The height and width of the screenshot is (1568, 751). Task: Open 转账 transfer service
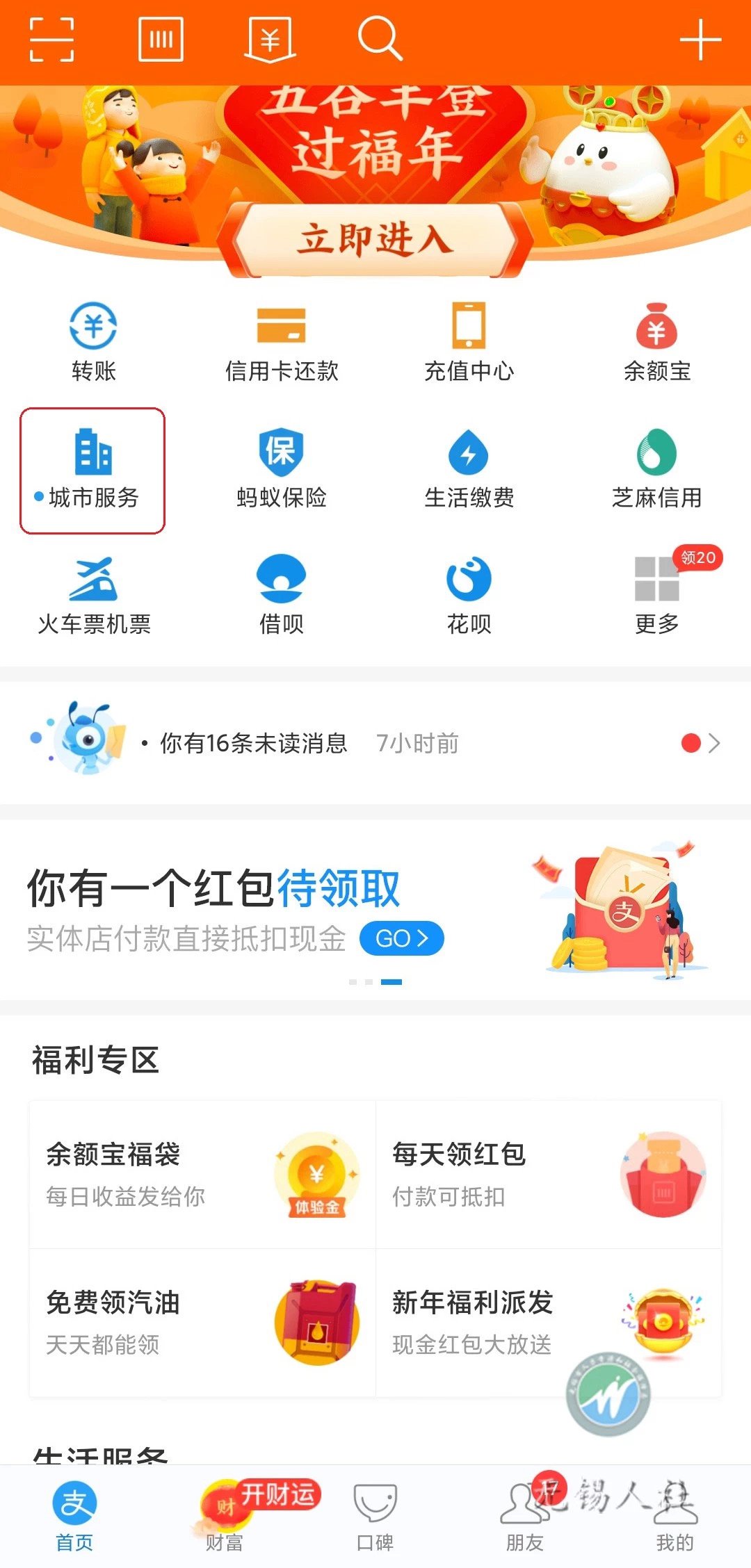pos(93,342)
